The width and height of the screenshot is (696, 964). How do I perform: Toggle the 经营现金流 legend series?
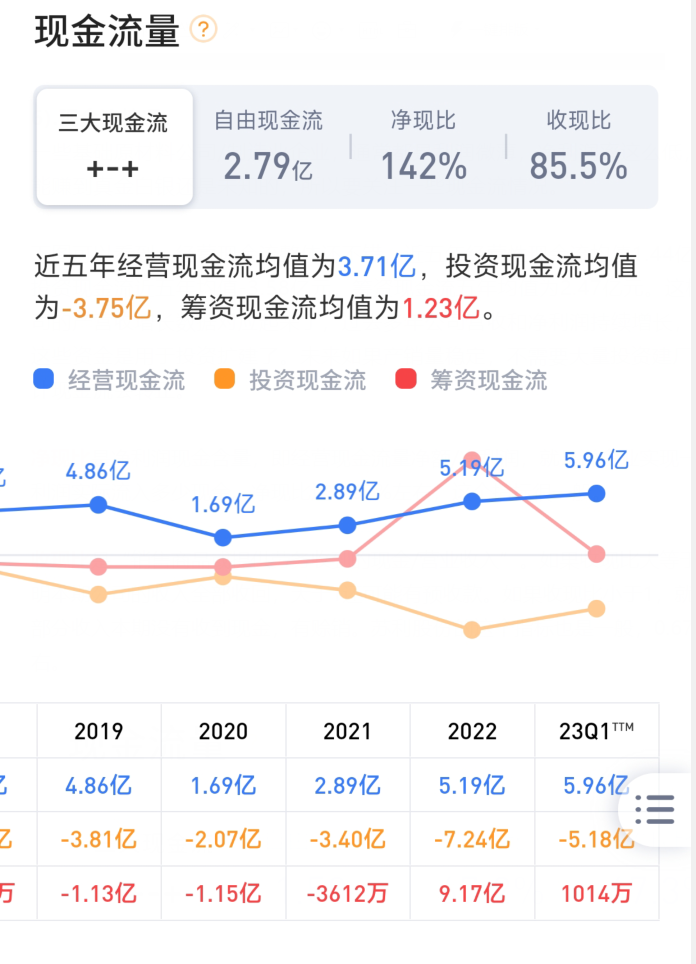[x=109, y=380]
